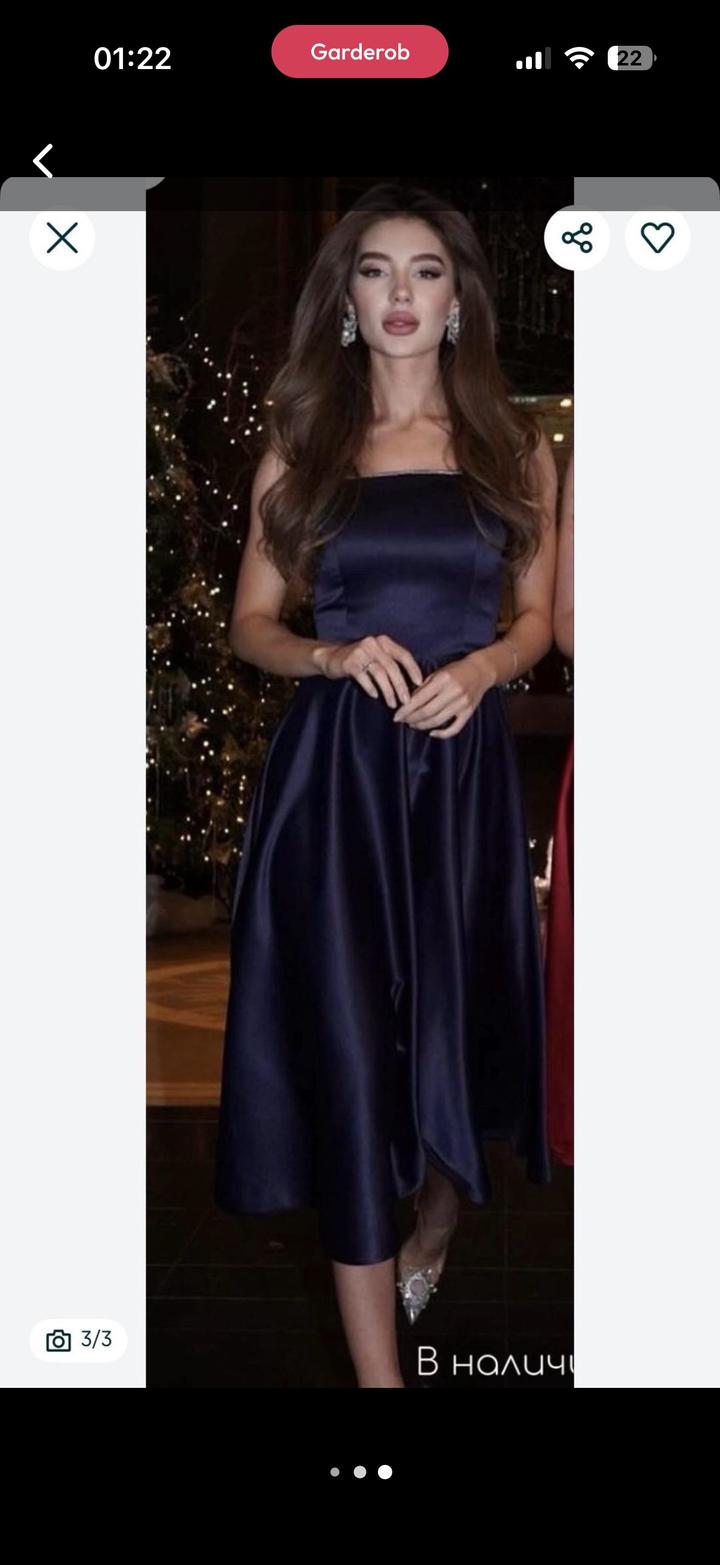Viewport: 720px width, 1565px height.
Task: Go back using the top-left arrow
Action: tap(43, 161)
